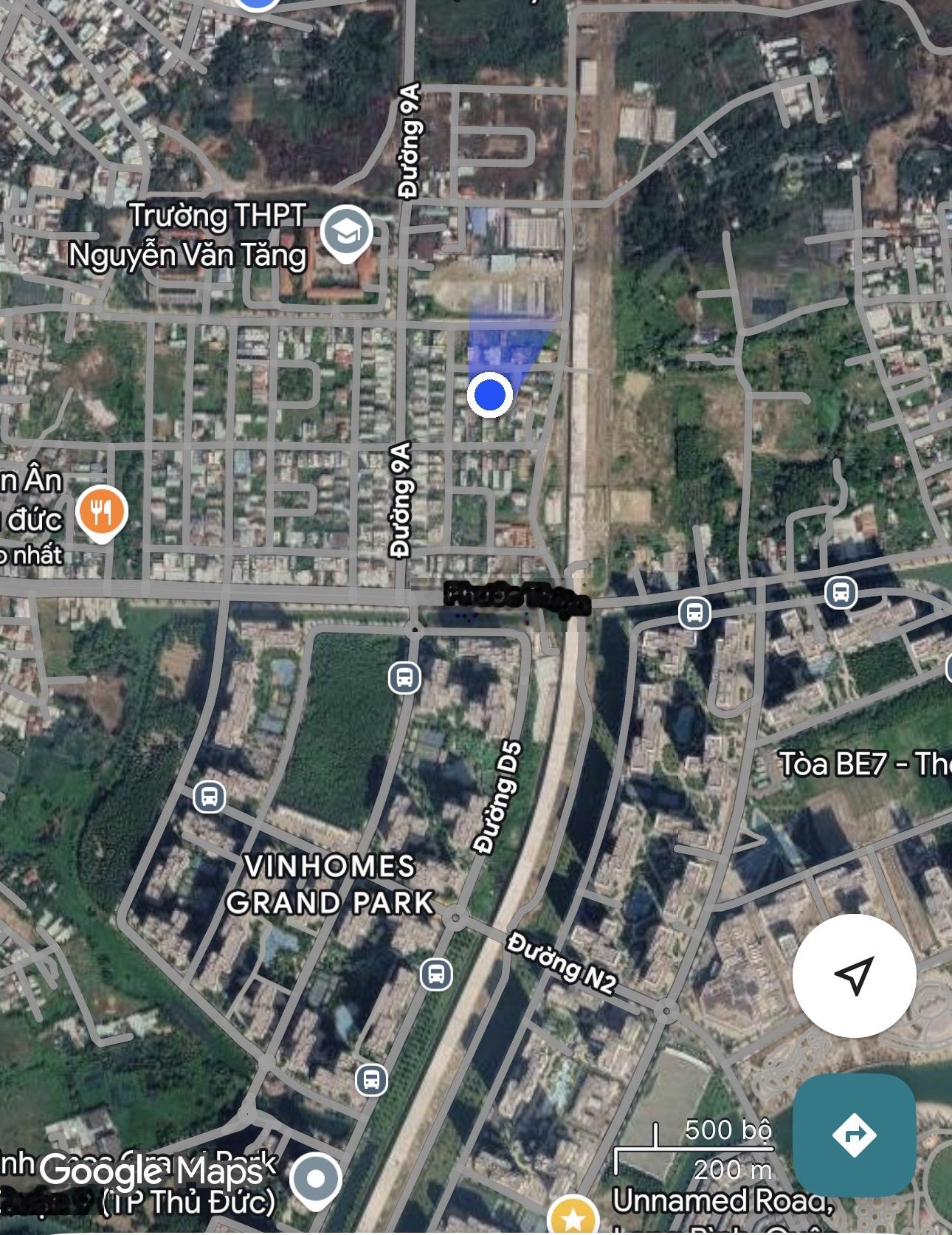Open Vinhomes Grand Park area label
Screen dimensions: 952x1235
coord(329,884)
